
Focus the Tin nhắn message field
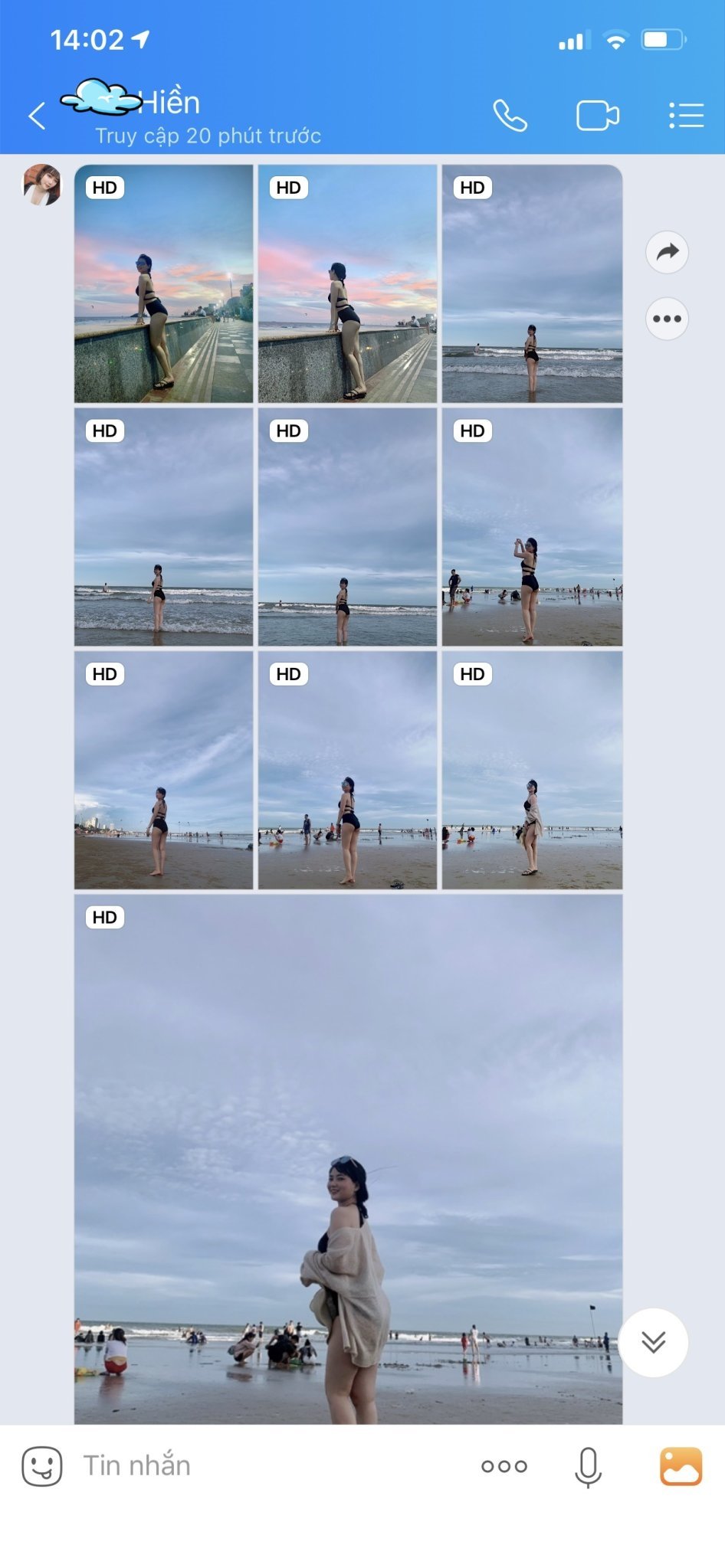click(x=268, y=1466)
